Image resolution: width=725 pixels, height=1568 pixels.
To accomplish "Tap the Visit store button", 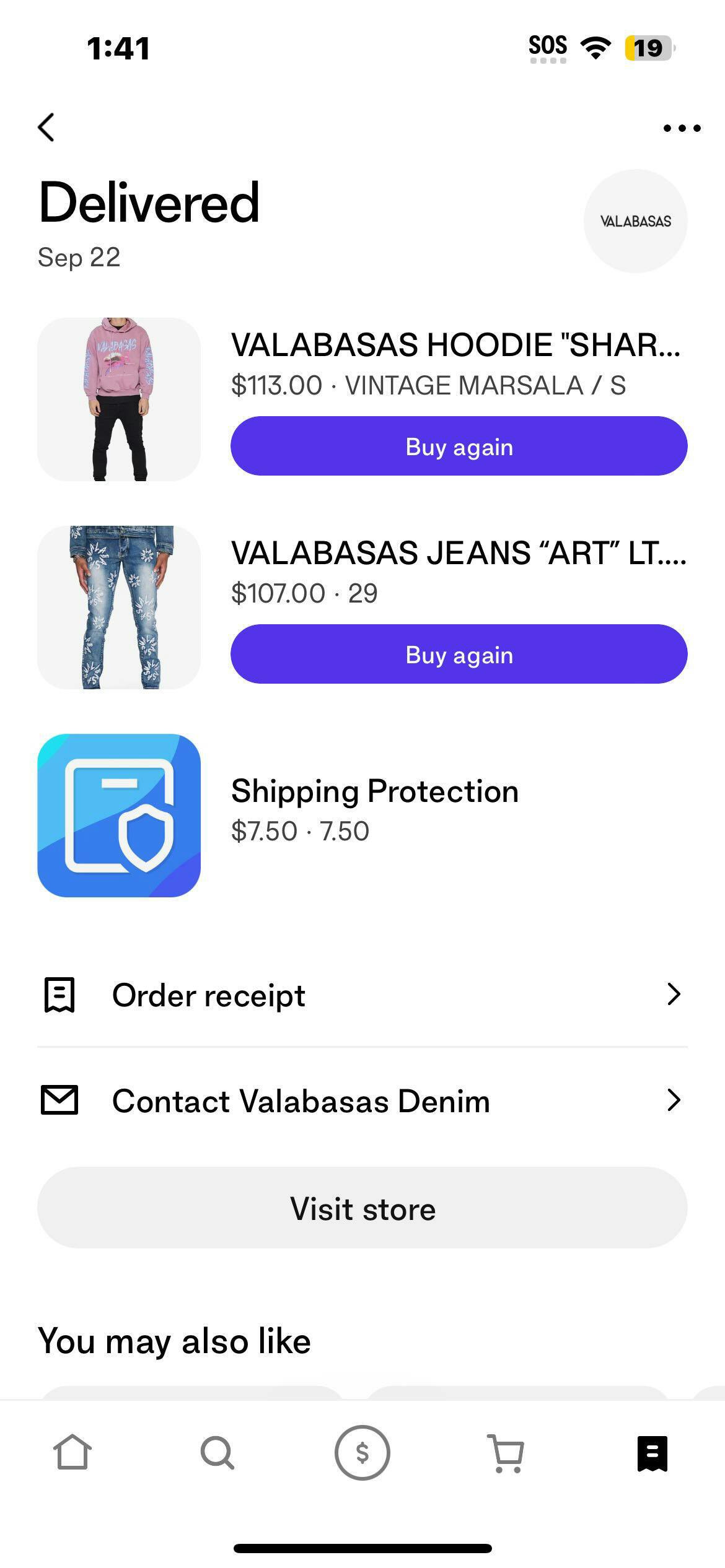I will pos(362,1208).
